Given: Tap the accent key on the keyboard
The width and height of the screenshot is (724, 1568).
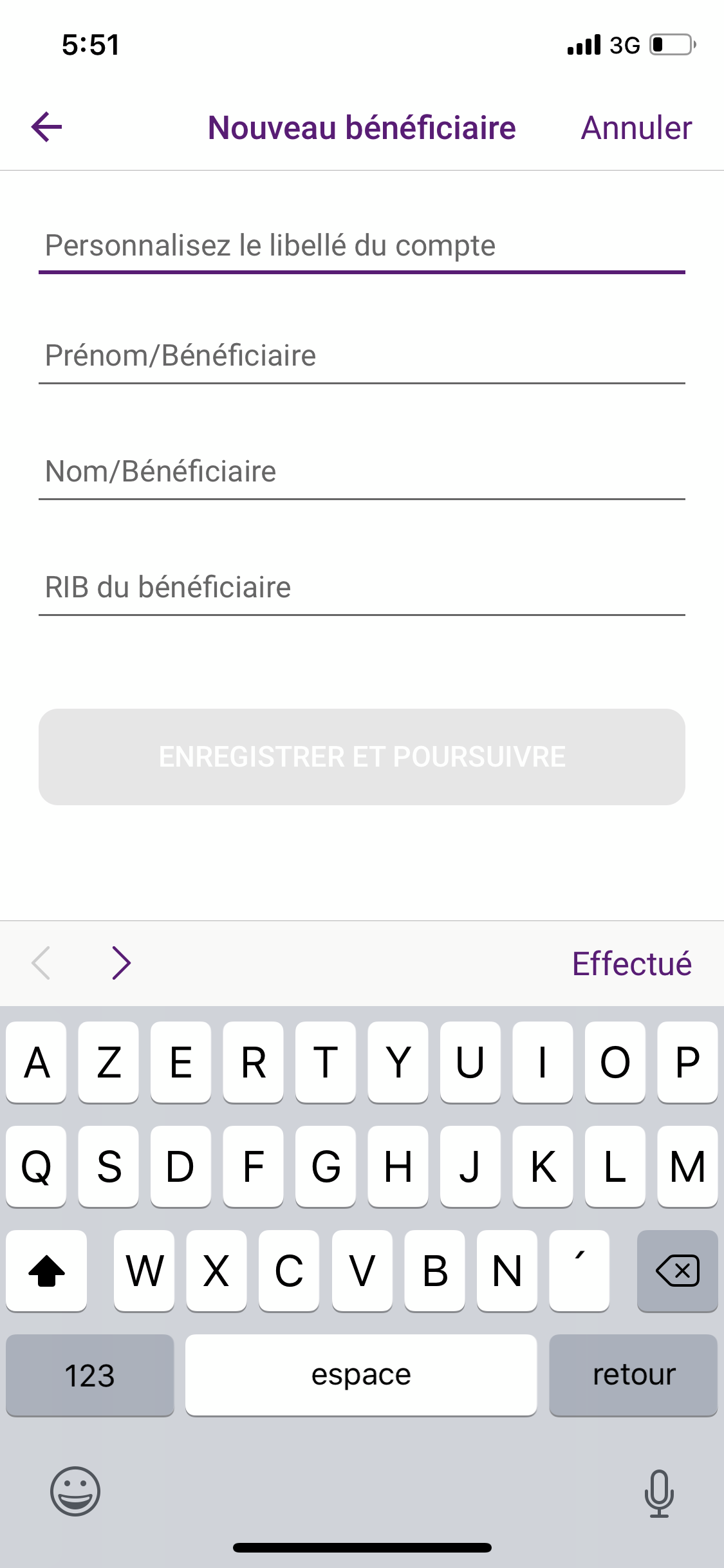Looking at the screenshot, I should (579, 1270).
